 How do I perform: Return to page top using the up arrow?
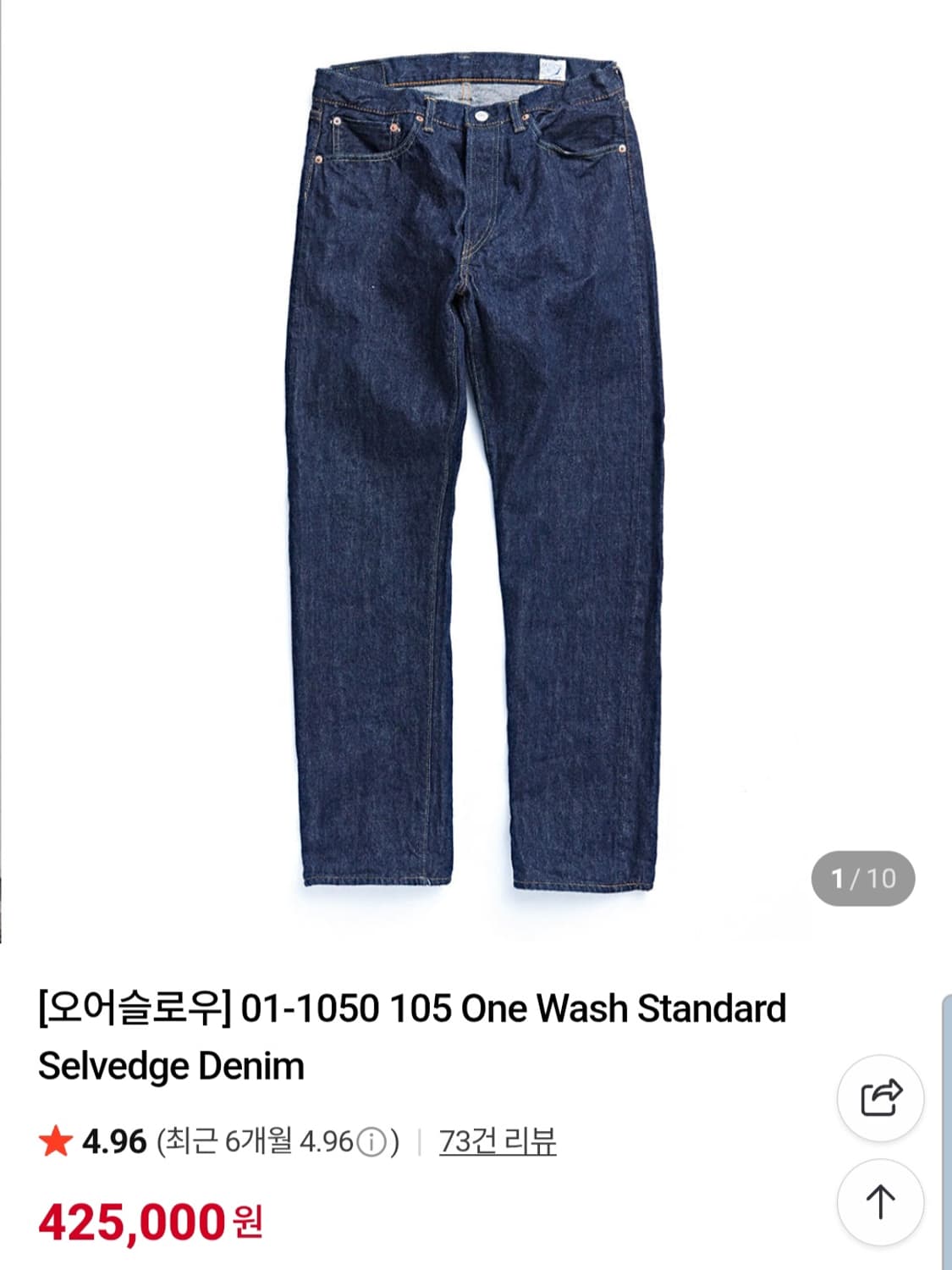coord(881,1199)
